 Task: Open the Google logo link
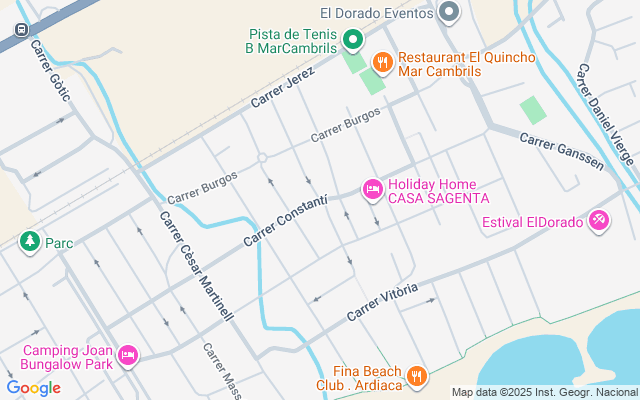33,388
